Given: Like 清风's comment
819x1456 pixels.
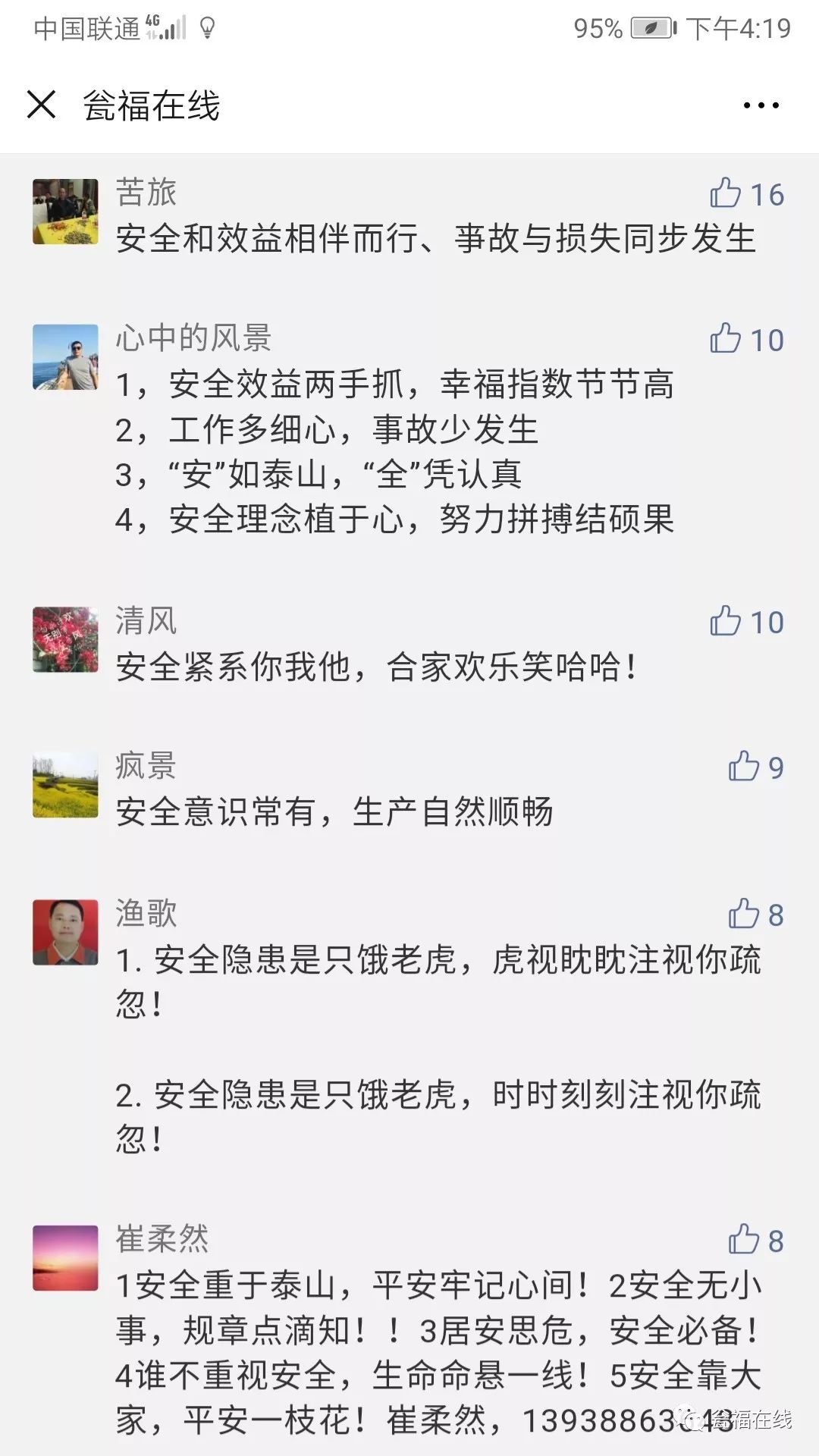Looking at the screenshot, I should tap(726, 621).
